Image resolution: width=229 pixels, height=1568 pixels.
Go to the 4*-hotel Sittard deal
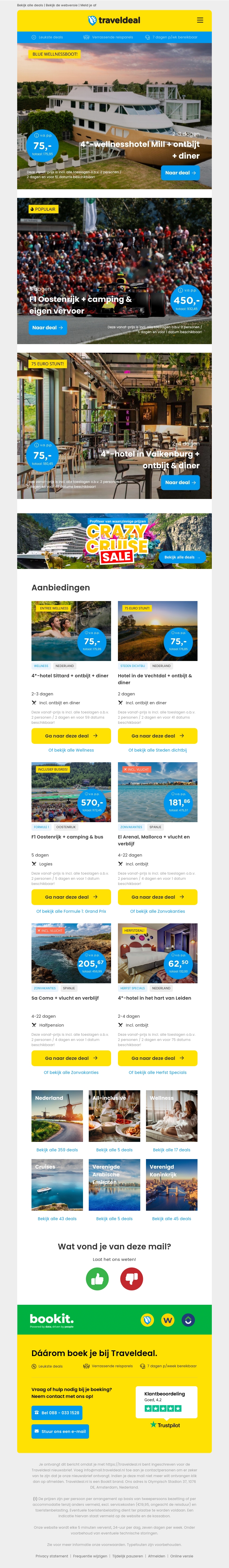pyautogui.click(x=71, y=736)
